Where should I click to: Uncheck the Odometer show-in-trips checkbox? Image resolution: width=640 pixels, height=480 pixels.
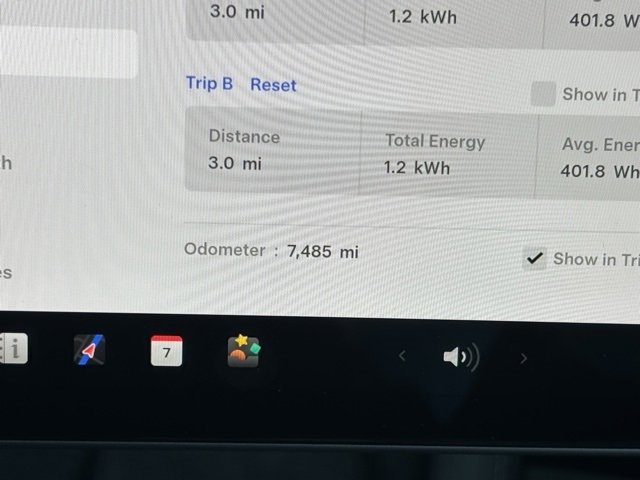click(x=535, y=259)
